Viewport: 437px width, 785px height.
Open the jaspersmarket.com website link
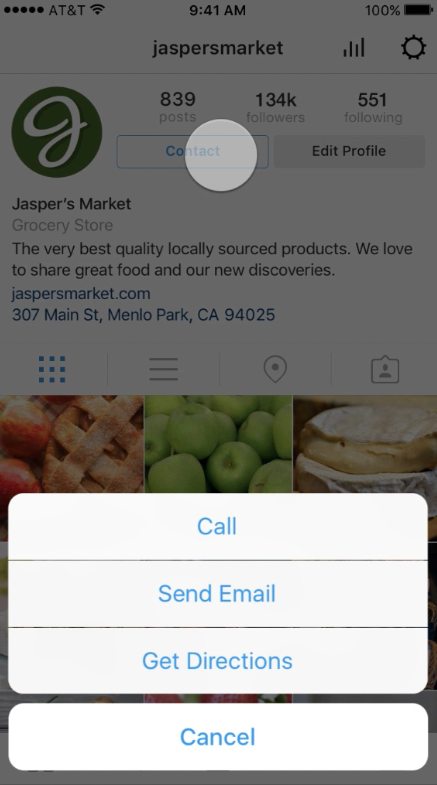click(x=81, y=293)
